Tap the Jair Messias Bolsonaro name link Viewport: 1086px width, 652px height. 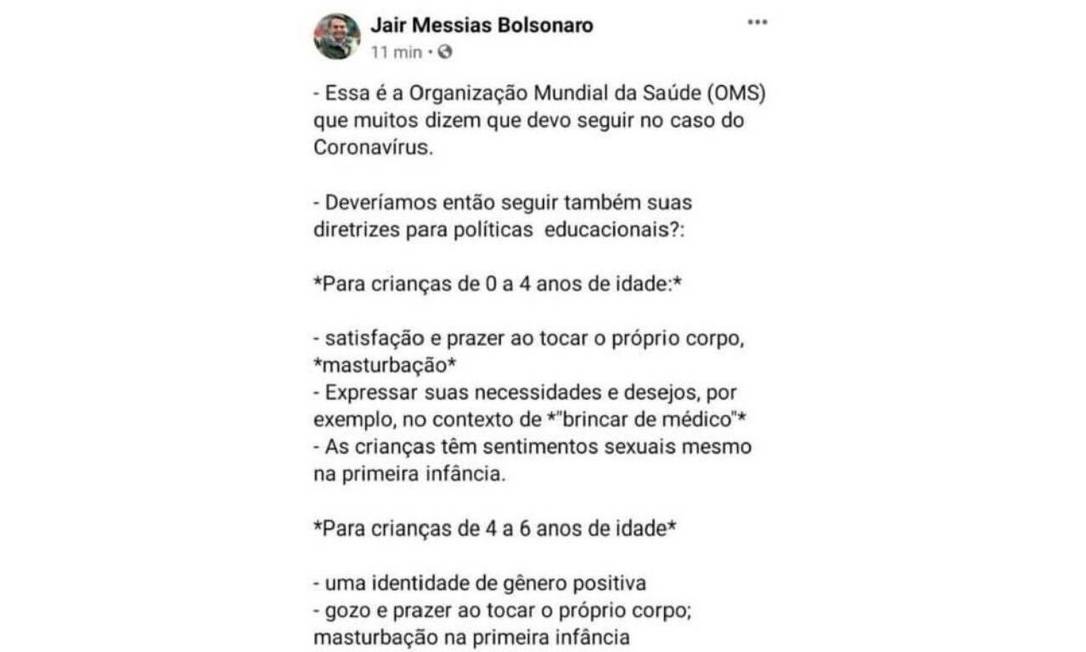[x=481, y=25]
